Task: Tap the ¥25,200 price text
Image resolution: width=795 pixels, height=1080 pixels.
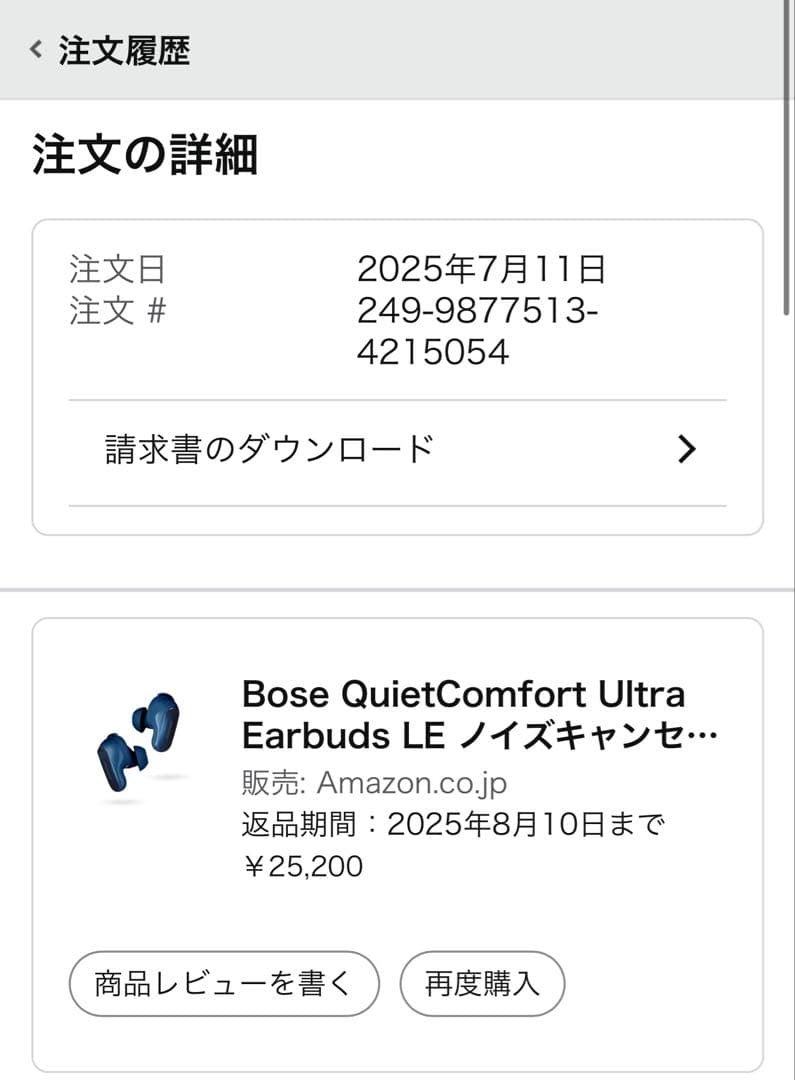Action: click(302, 866)
